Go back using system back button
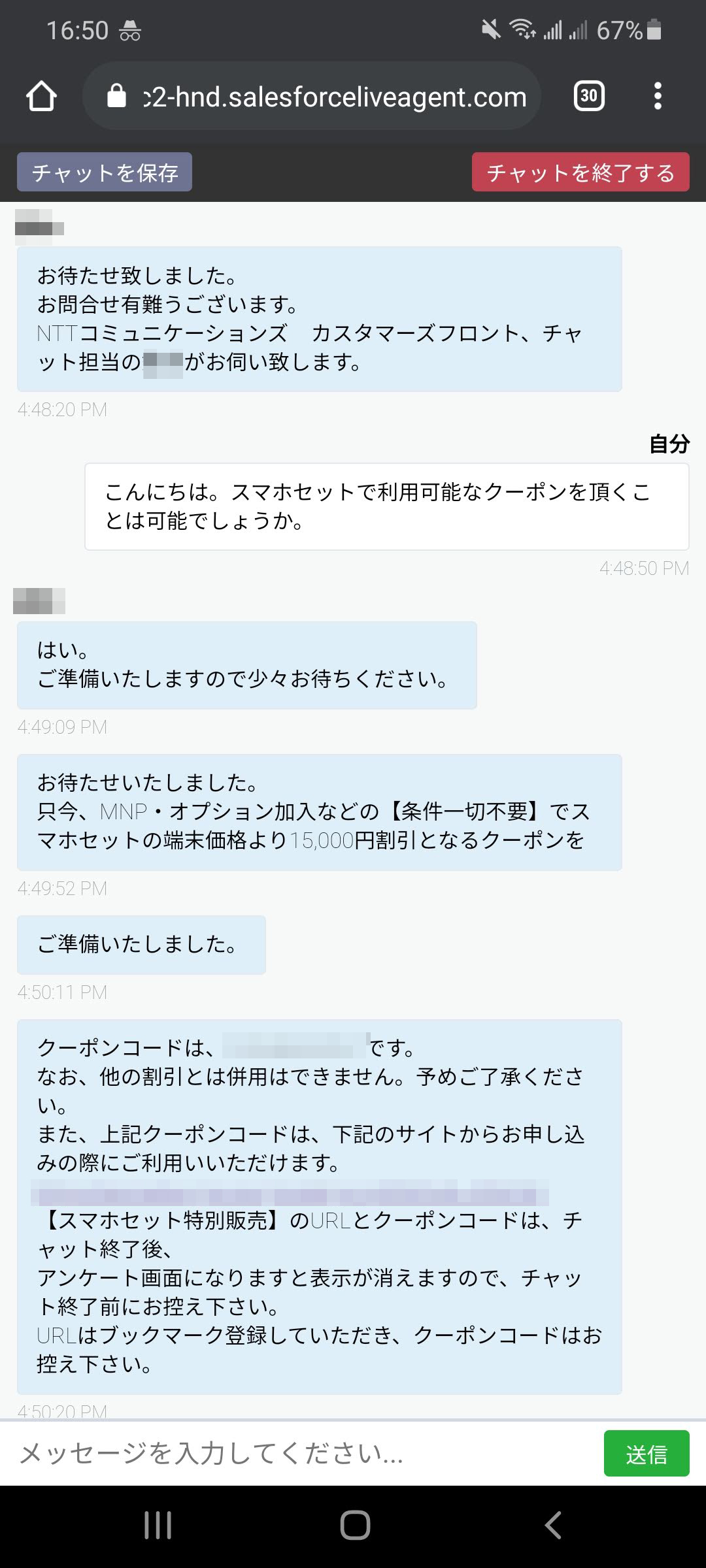 tap(552, 1526)
